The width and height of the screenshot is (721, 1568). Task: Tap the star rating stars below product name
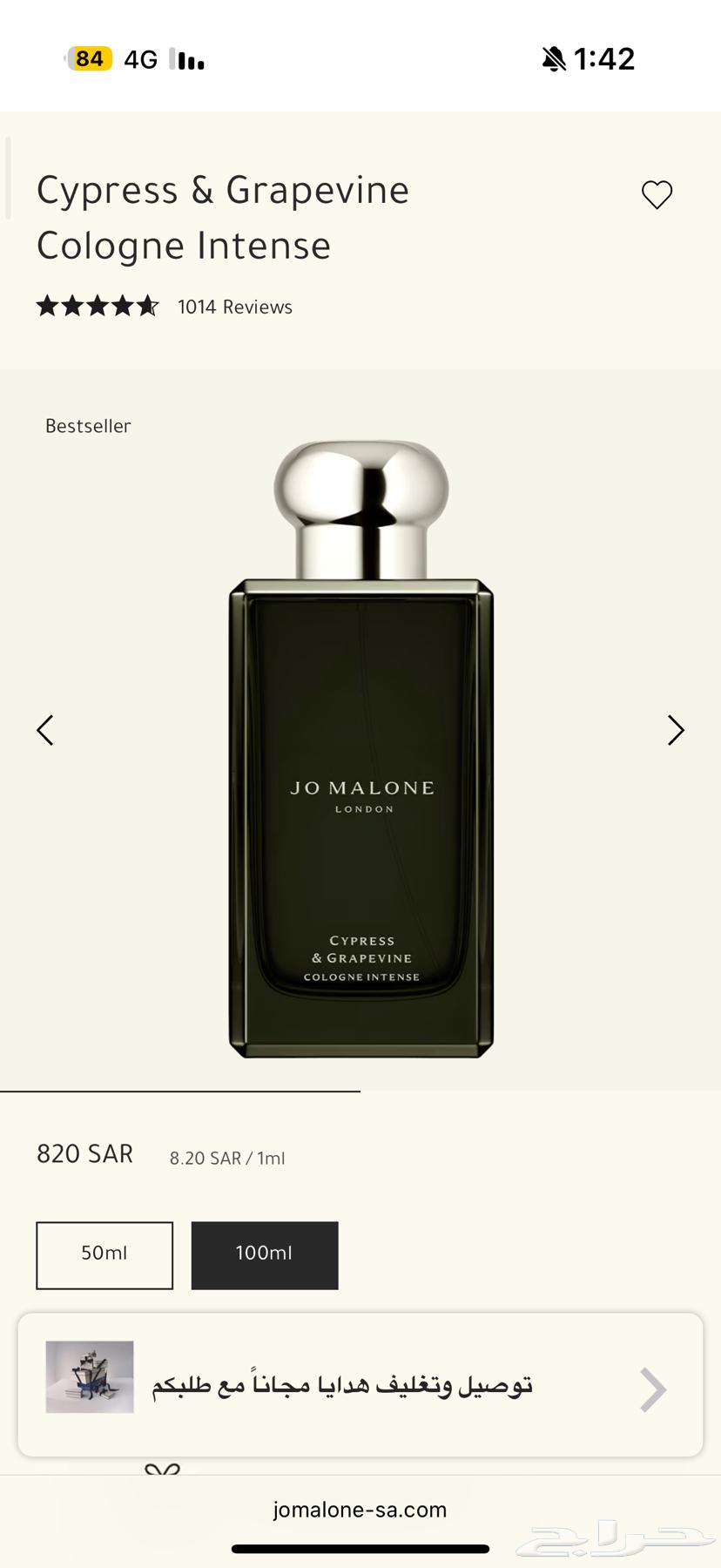pos(96,306)
